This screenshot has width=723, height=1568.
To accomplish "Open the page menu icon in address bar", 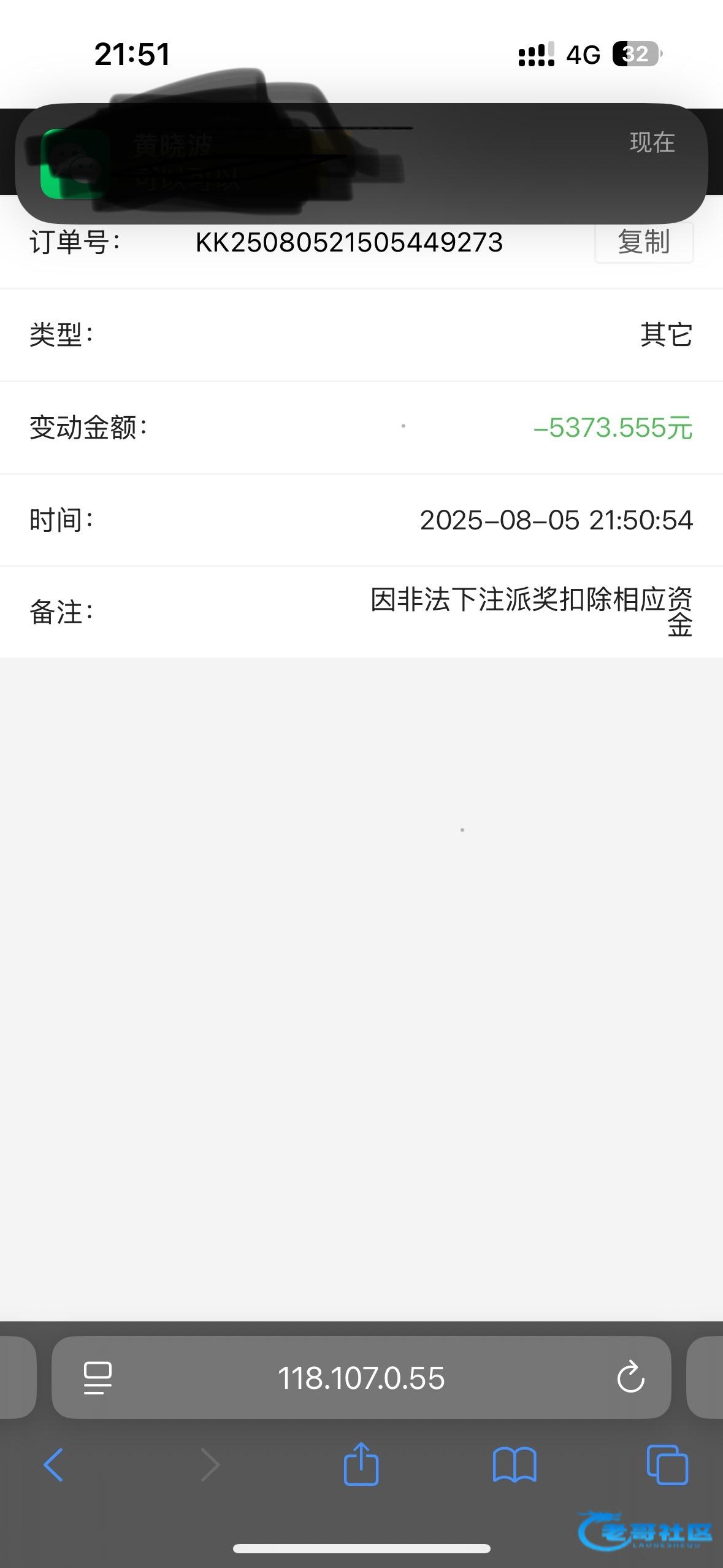I will click(98, 1378).
